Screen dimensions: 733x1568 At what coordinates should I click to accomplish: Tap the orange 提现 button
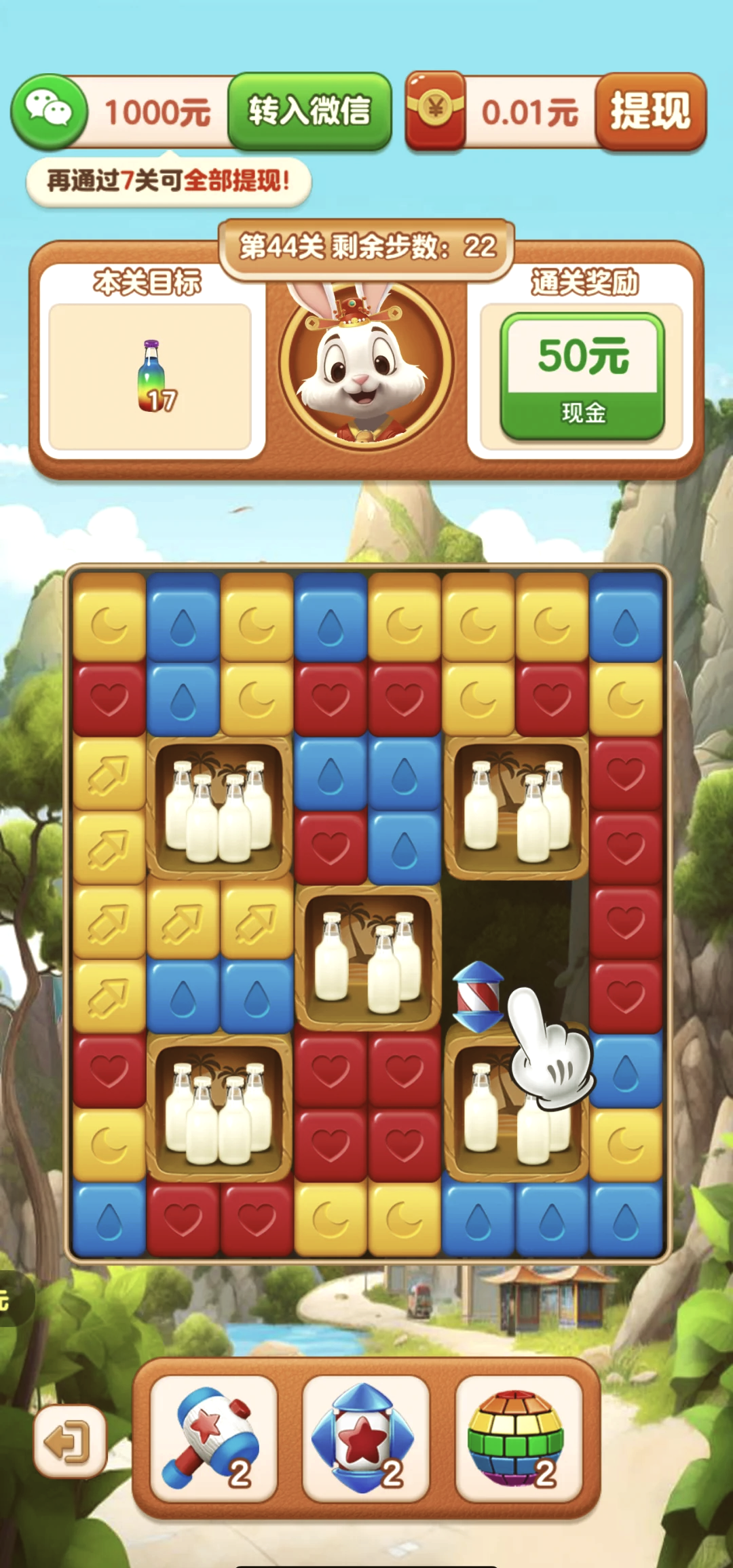point(650,111)
